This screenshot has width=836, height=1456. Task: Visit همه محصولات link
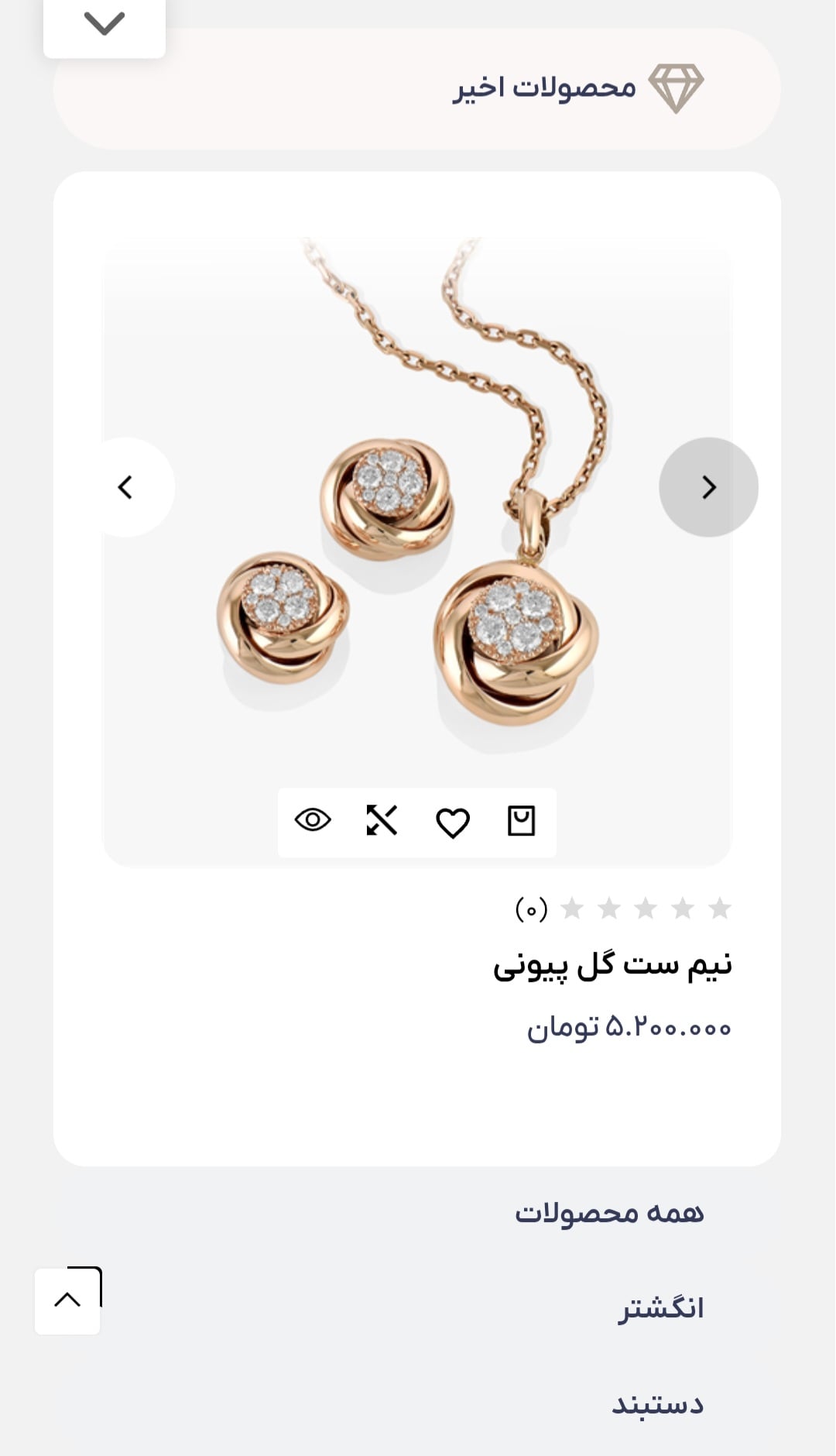612,1212
